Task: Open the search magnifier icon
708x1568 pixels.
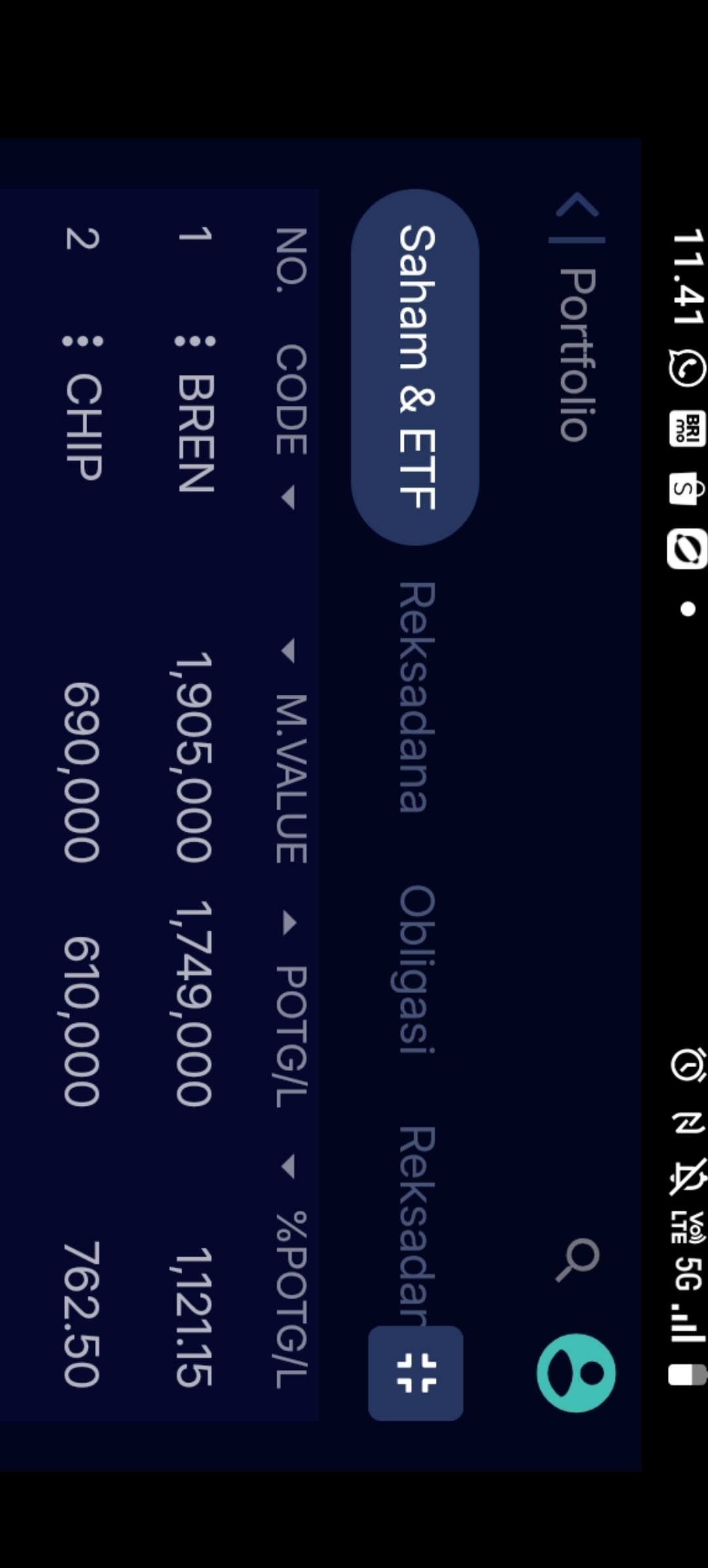Action: pos(577,1259)
